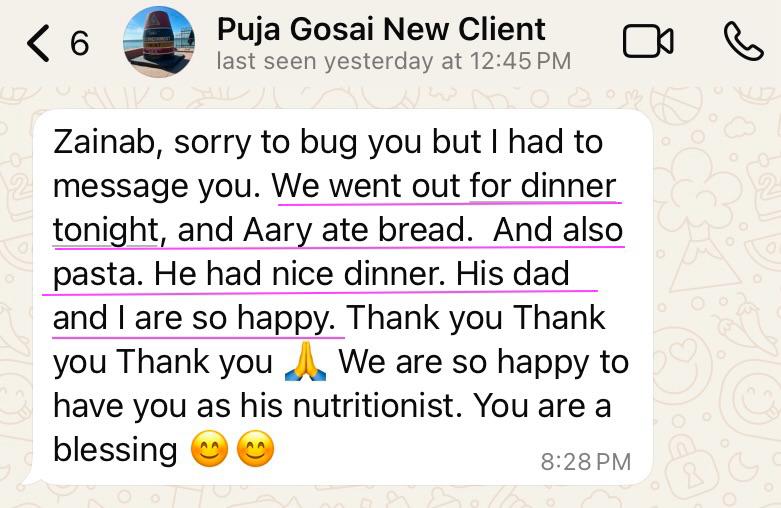Start a voice call with Puja Gosai
This screenshot has height=508, width=781.
742,42
